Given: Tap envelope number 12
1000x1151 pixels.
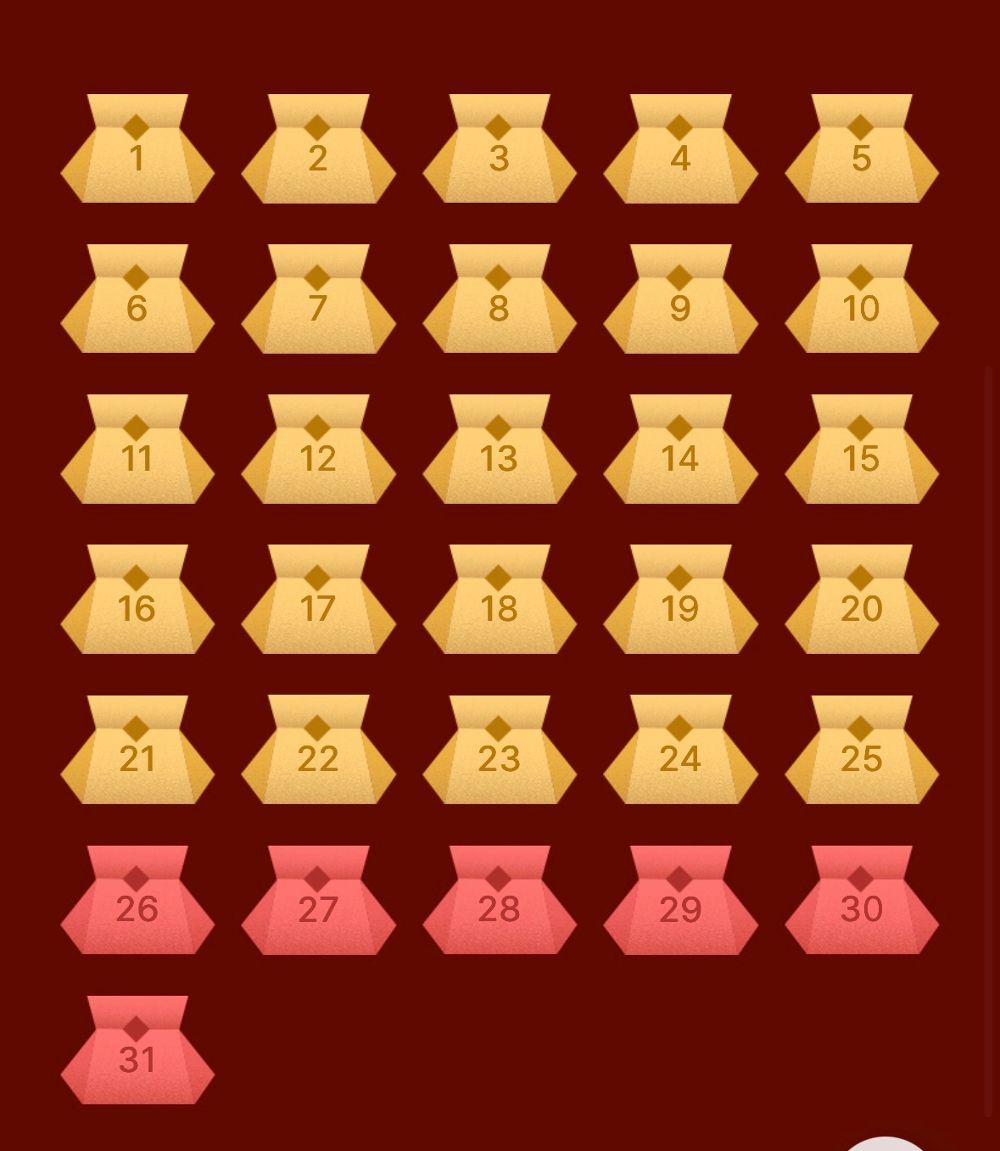Looking at the screenshot, I should coord(318,450).
